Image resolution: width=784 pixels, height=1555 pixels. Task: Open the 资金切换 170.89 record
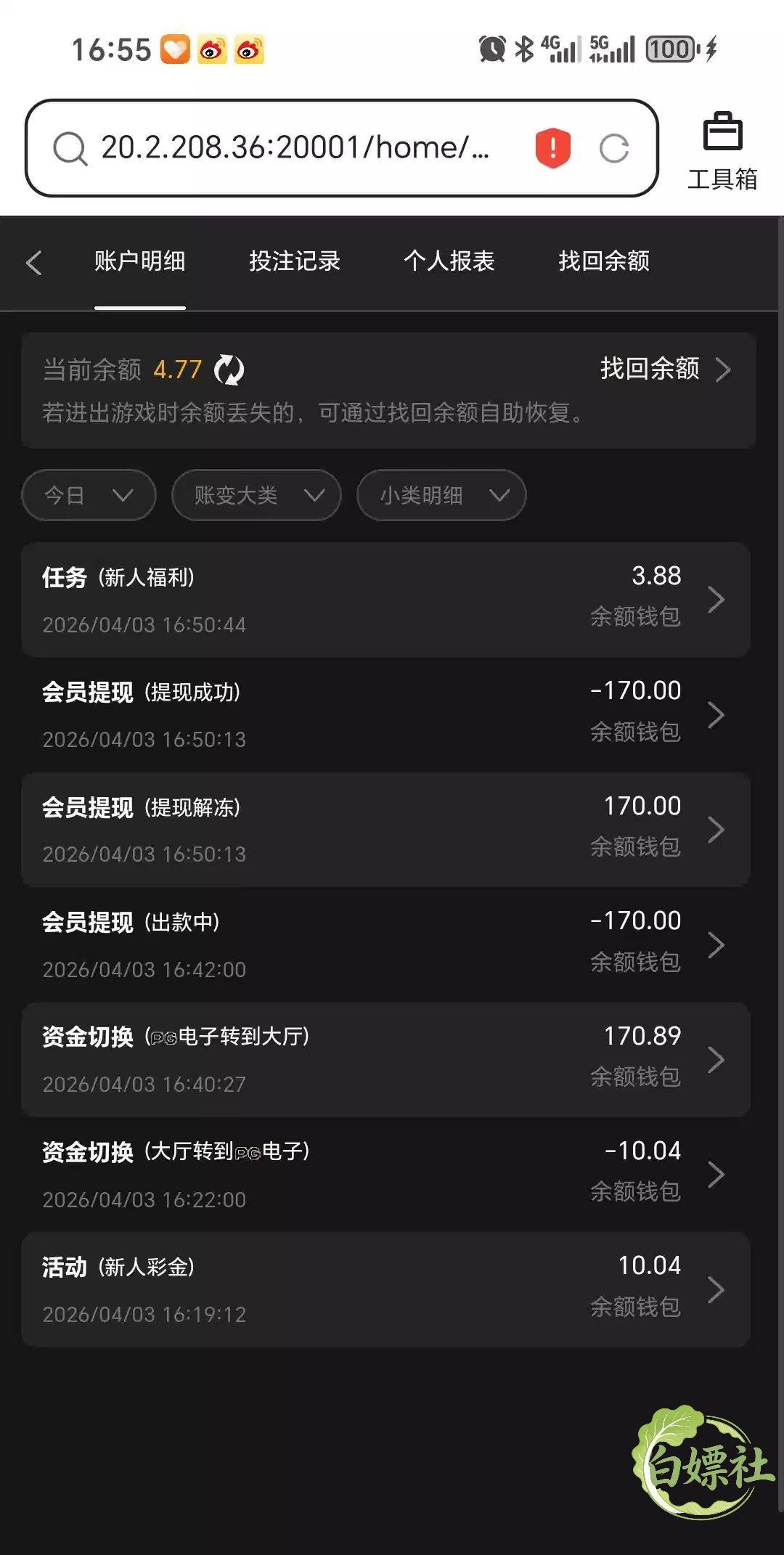(x=385, y=1059)
